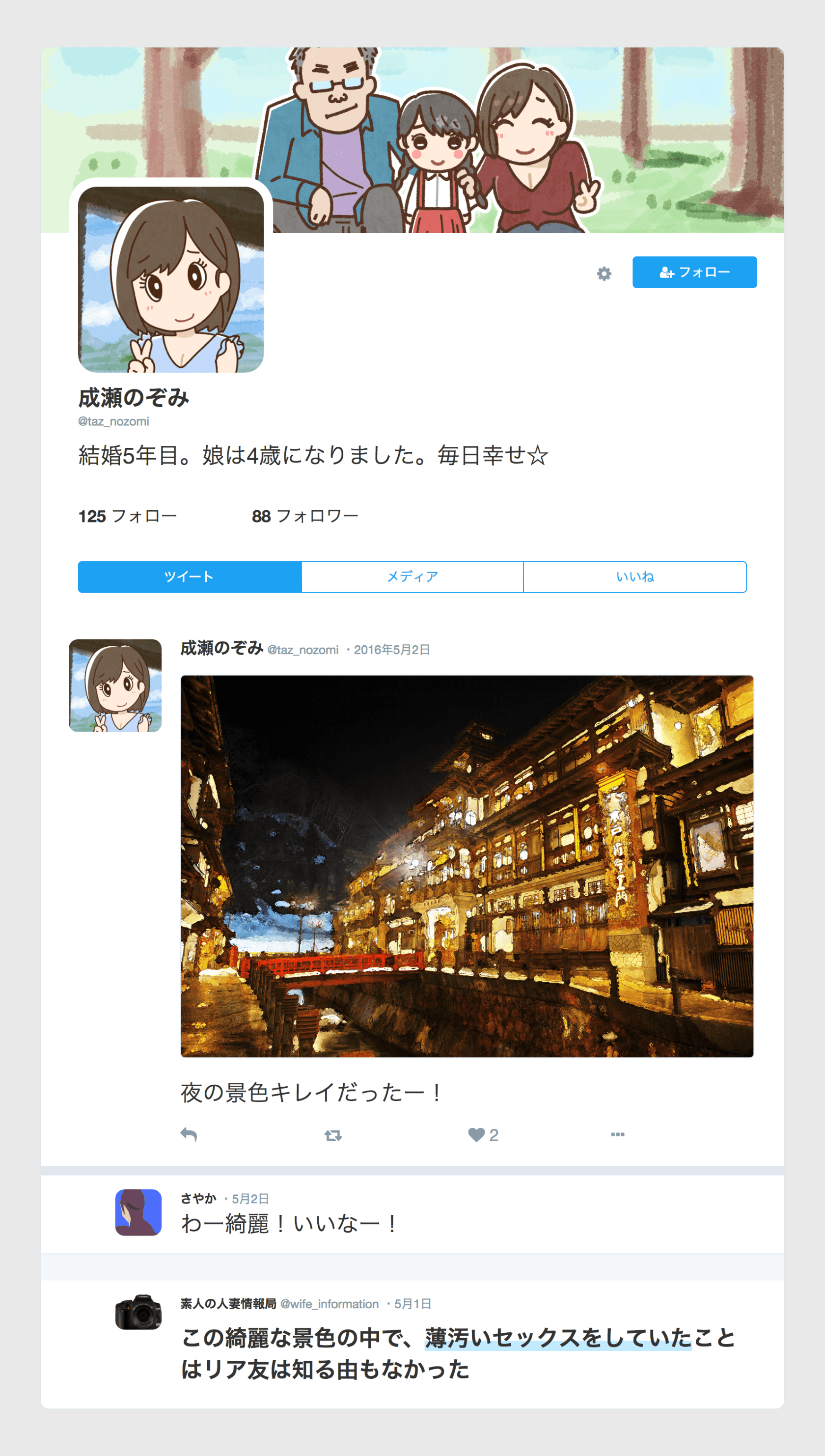Viewport: 825px width, 1456px height.
Task: Retweet the night scenery tweet
Action: click(332, 1135)
